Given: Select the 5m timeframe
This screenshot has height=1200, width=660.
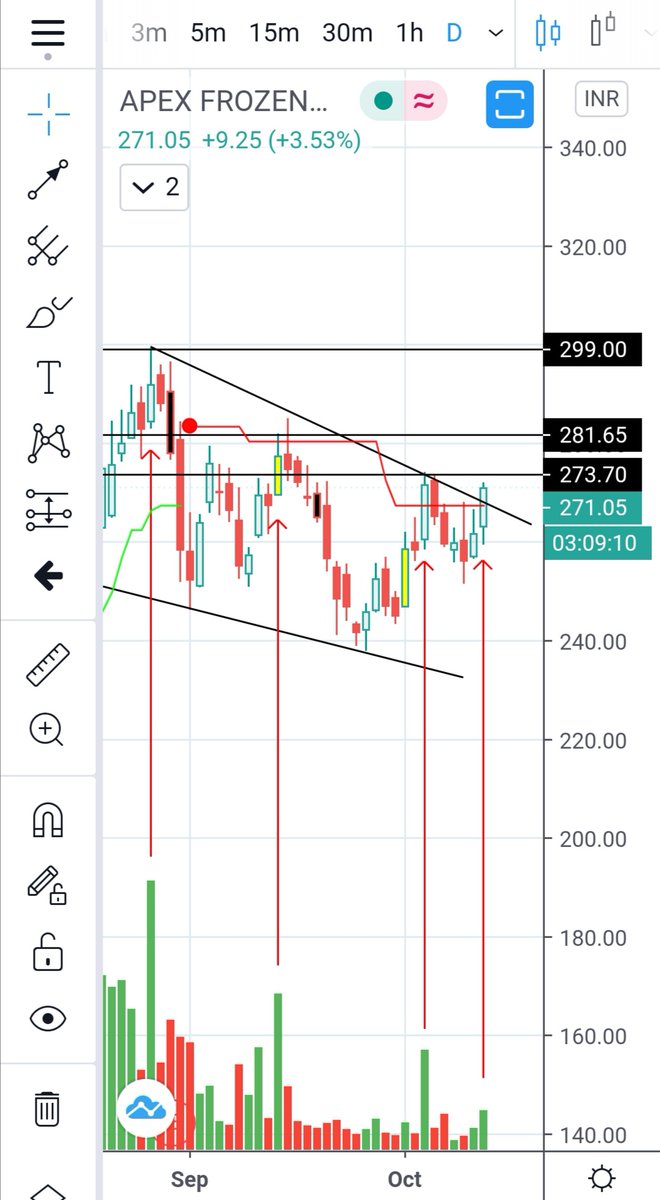Looking at the screenshot, I should coord(208,32).
